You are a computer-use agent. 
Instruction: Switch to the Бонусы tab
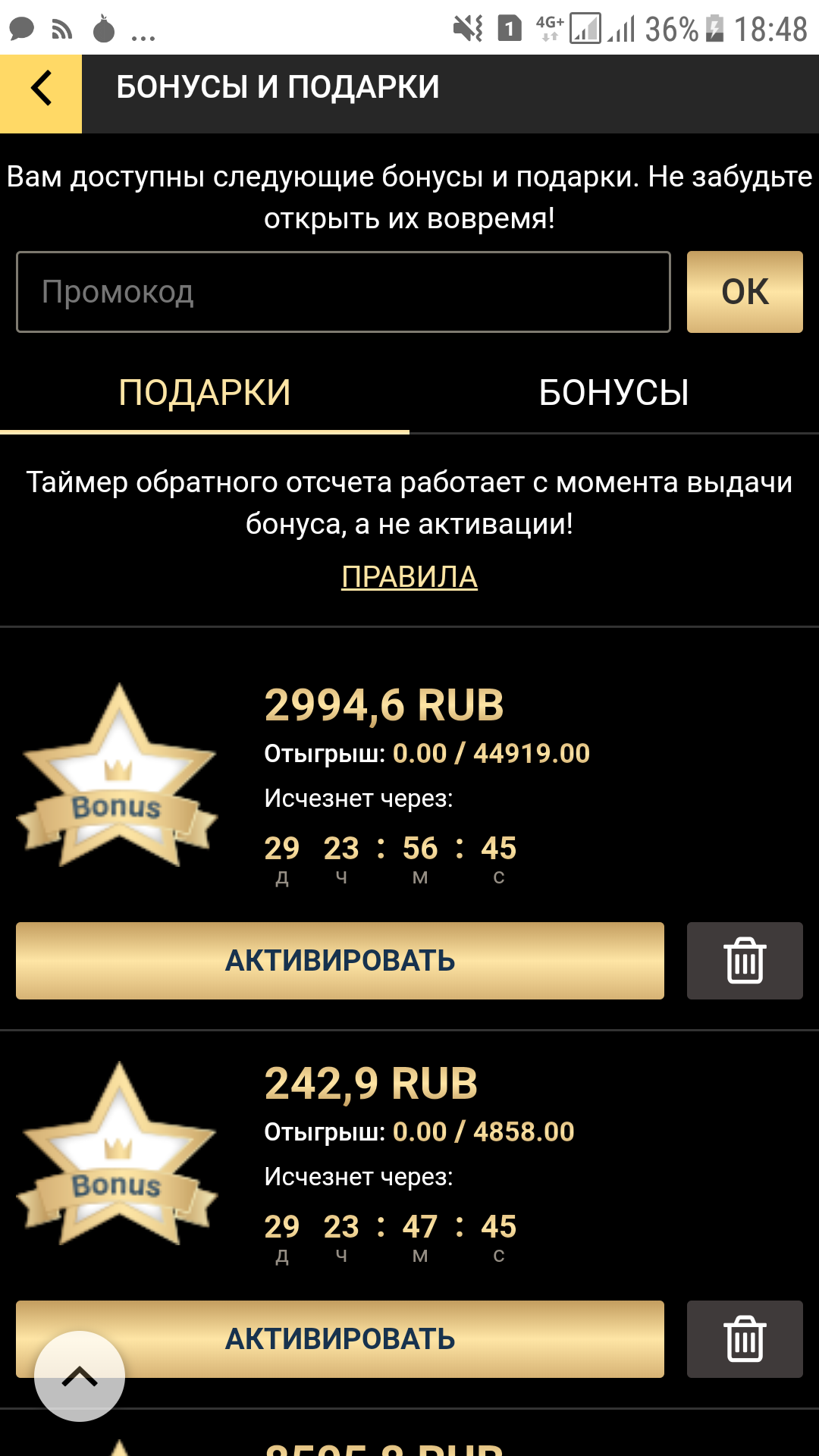[613, 393]
